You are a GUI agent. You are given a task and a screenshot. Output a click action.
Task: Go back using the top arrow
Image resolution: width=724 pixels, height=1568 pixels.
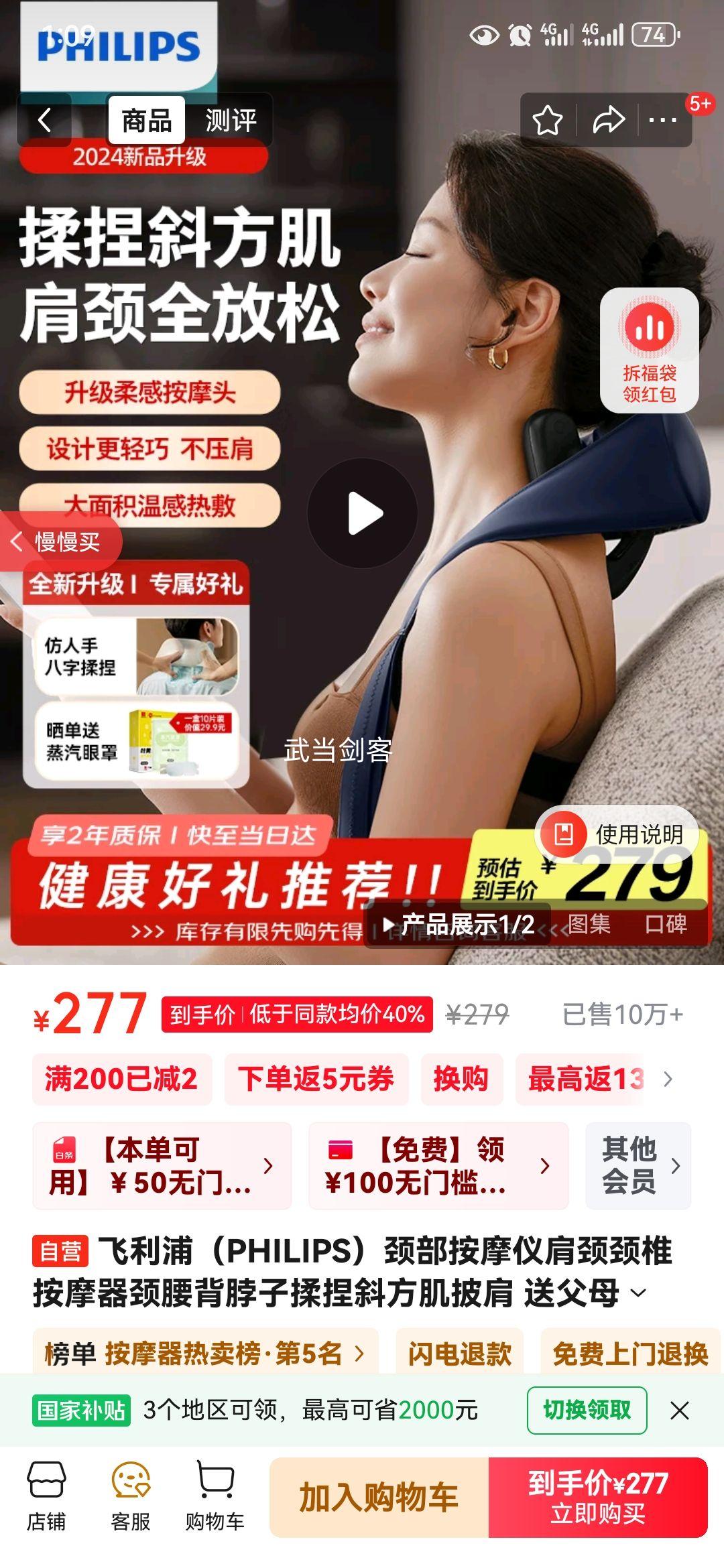(44, 121)
